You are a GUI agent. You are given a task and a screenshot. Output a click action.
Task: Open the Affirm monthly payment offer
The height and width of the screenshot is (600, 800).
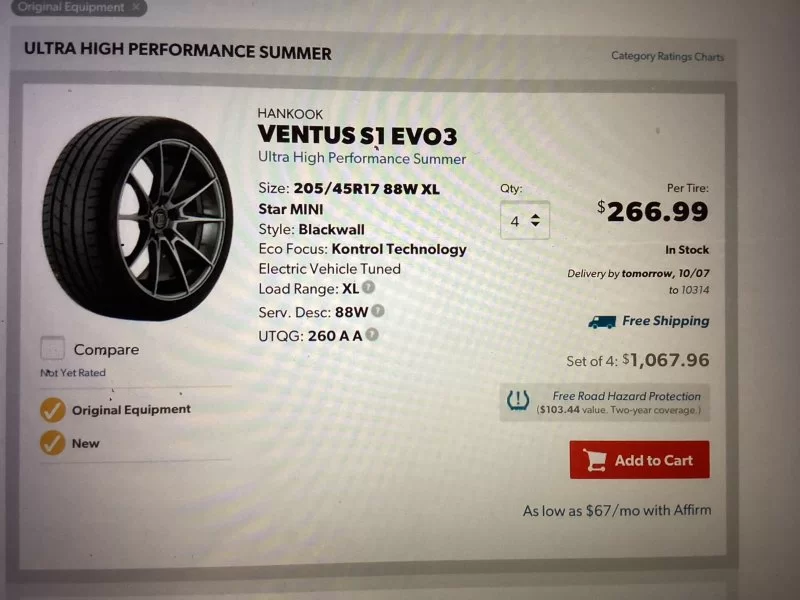tap(617, 510)
